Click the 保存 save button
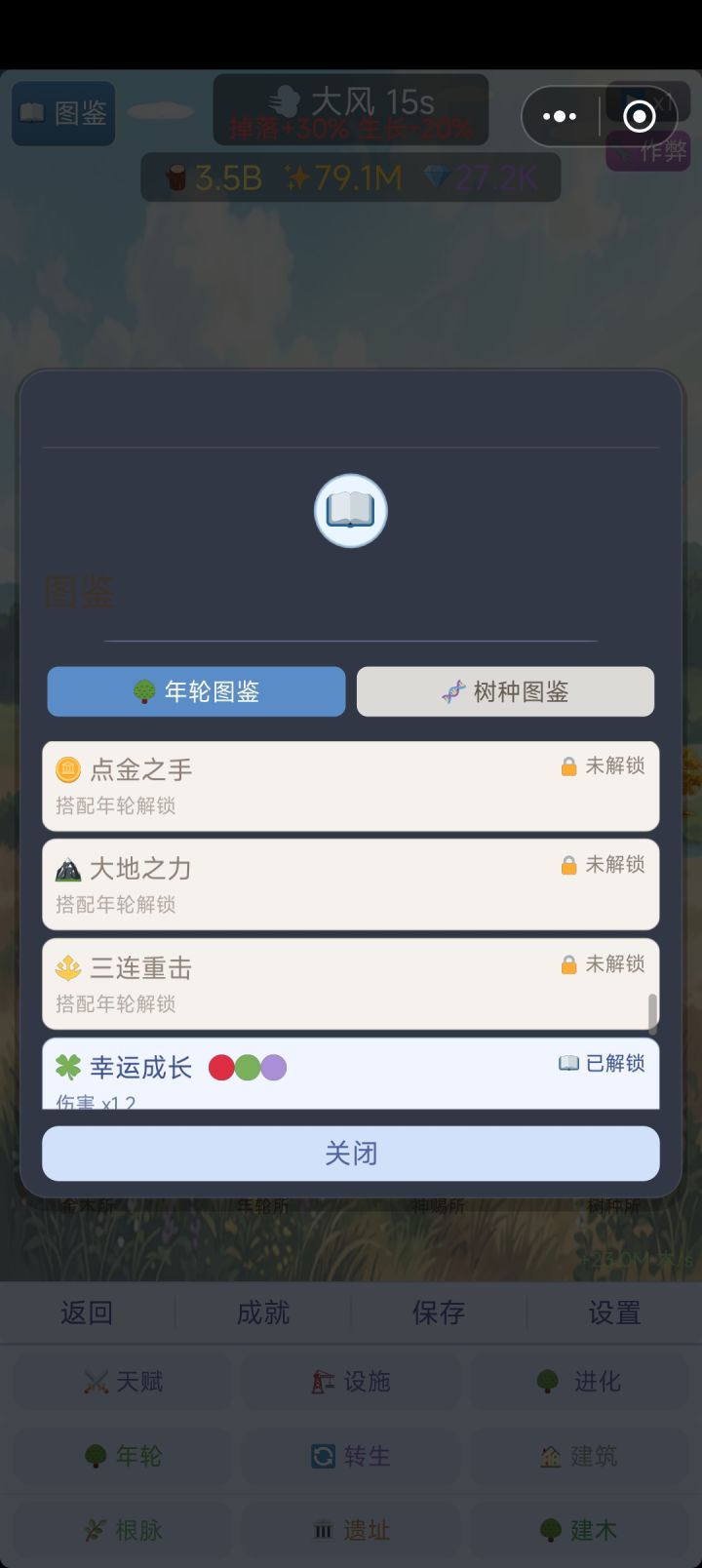This screenshot has height=1568, width=702. tap(438, 1313)
